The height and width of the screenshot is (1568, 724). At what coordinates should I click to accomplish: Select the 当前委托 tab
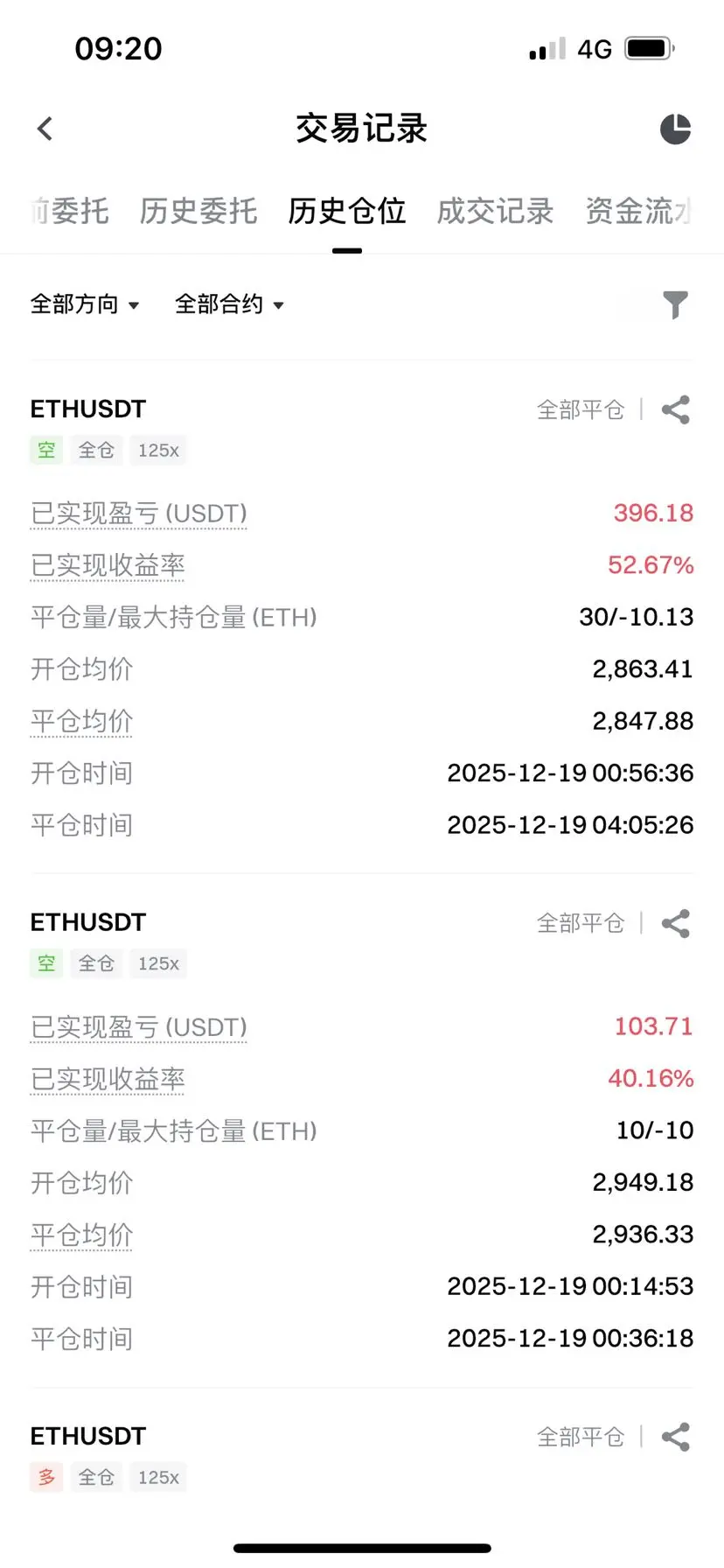68,211
